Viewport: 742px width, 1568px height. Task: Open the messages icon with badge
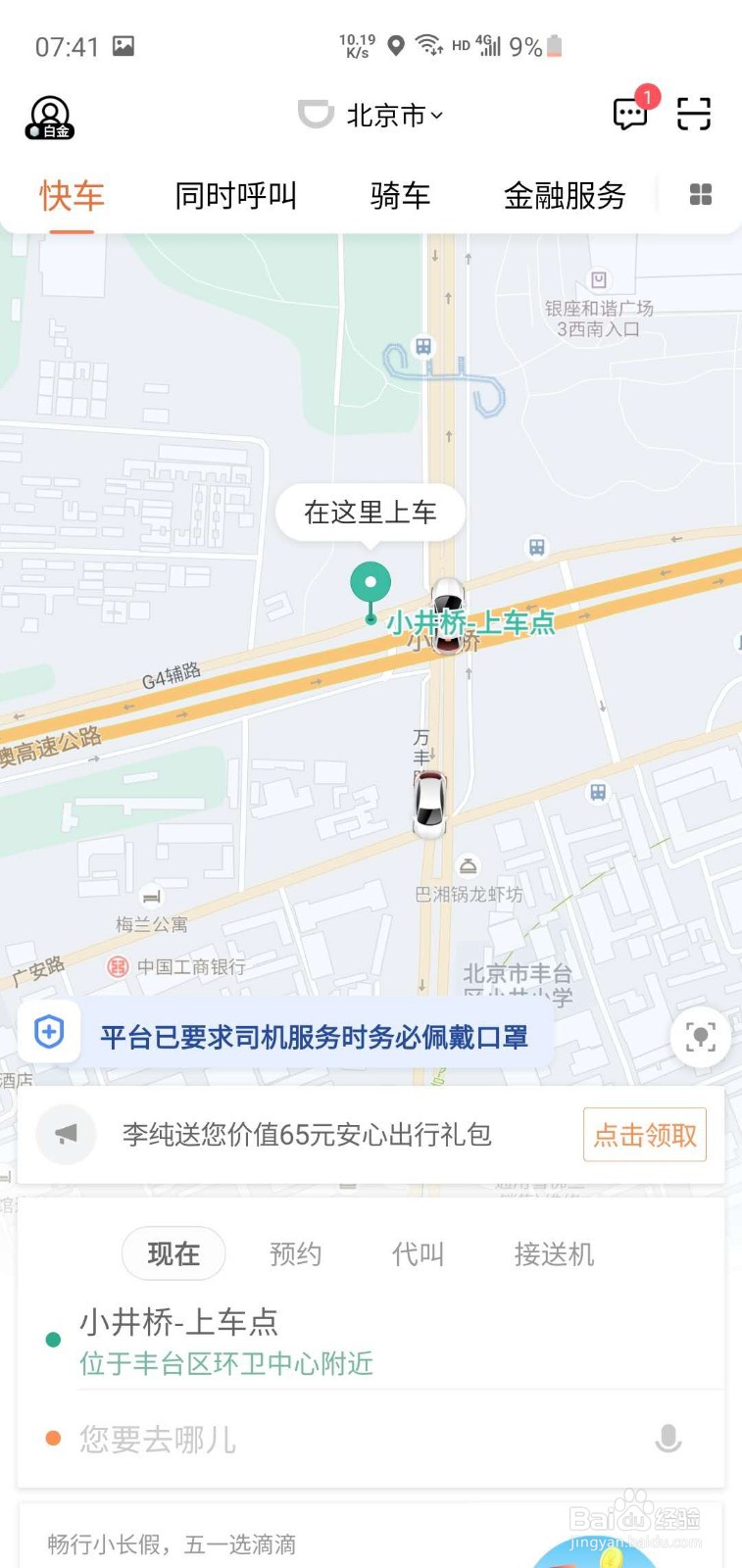tap(631, 112)
